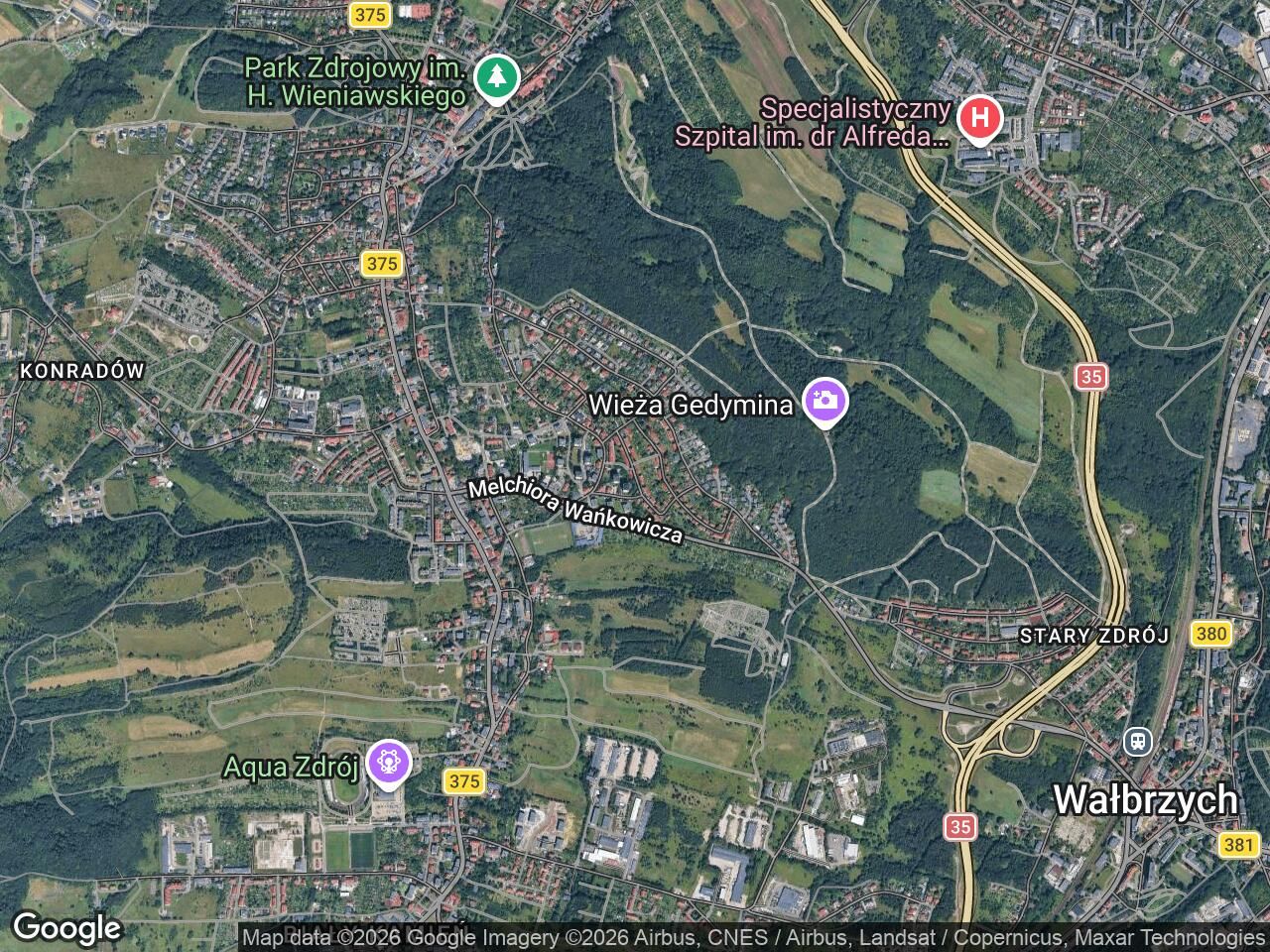Open the Aqua Zdrój place marker
The width and height of the screenshot is (1270, 952).
pos(387,764)
